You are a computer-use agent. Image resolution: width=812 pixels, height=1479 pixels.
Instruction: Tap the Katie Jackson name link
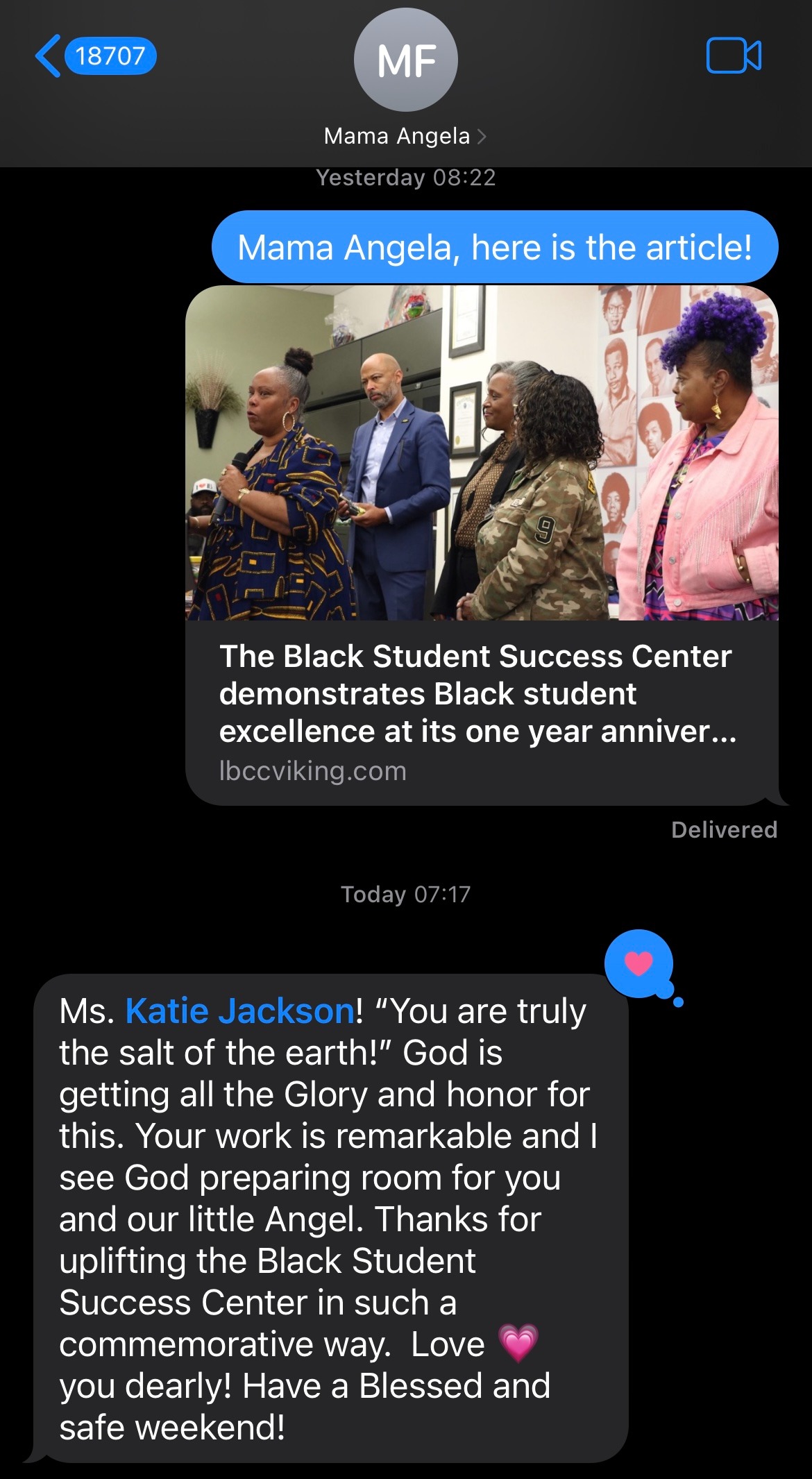[240, 1011]
